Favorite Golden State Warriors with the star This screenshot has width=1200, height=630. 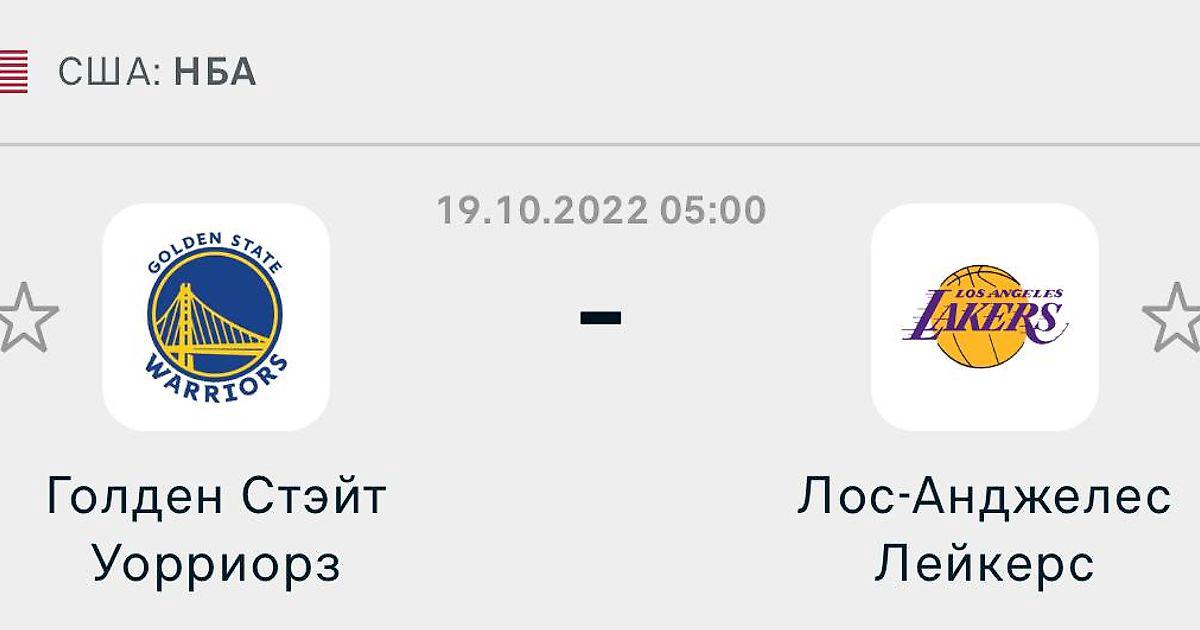click(26, 317)
